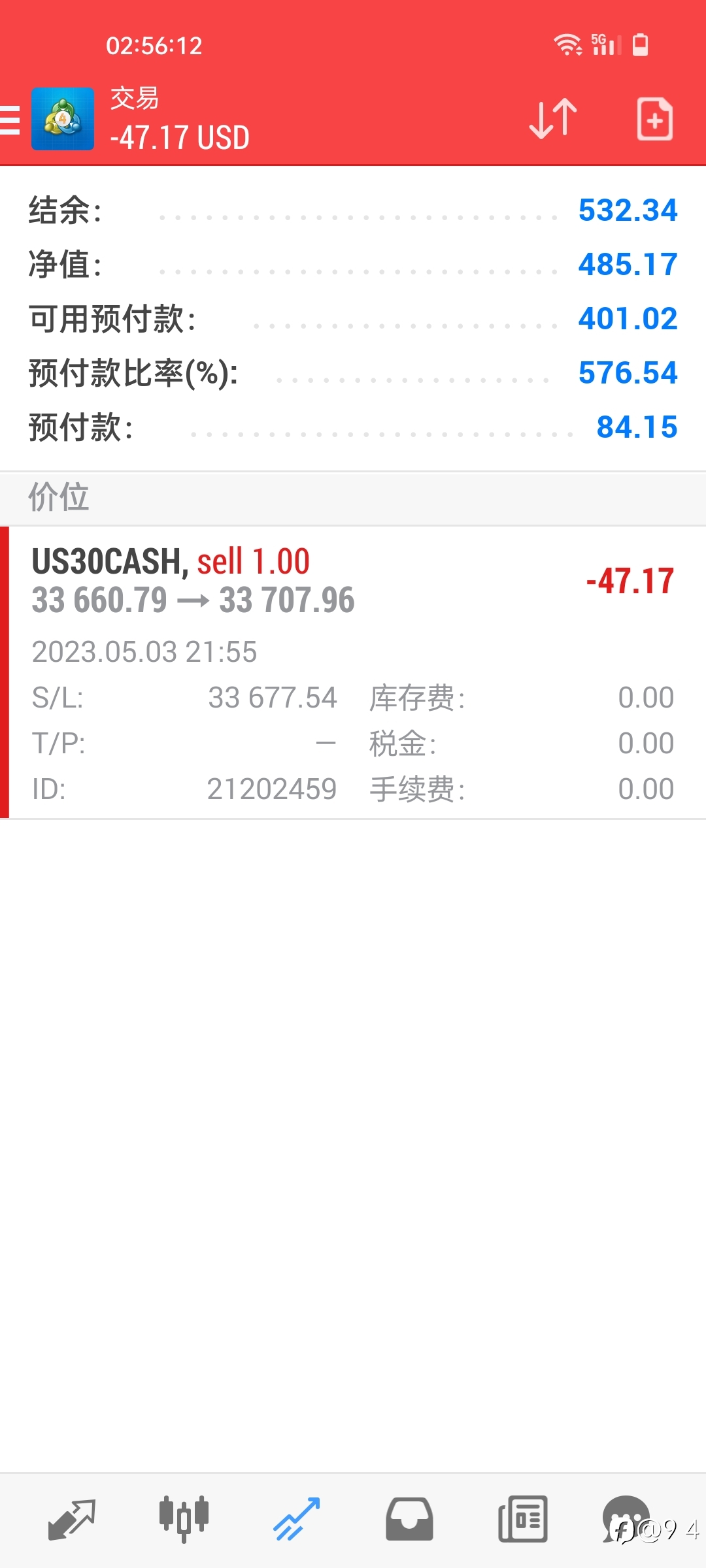
Task: Open the US30CASH sell position
Action: point(353,672)
